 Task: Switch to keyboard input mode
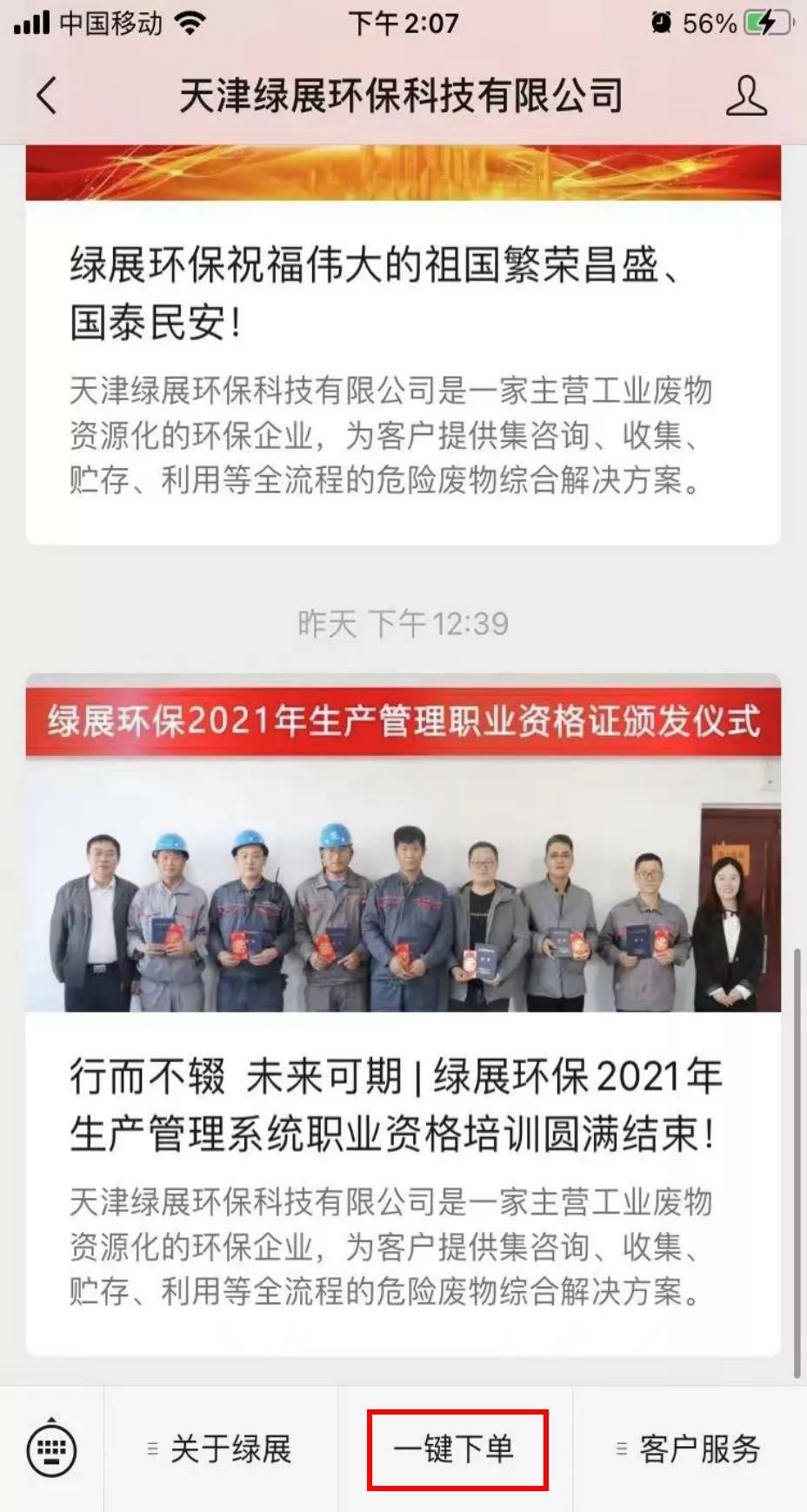[x=52, y=1449]
